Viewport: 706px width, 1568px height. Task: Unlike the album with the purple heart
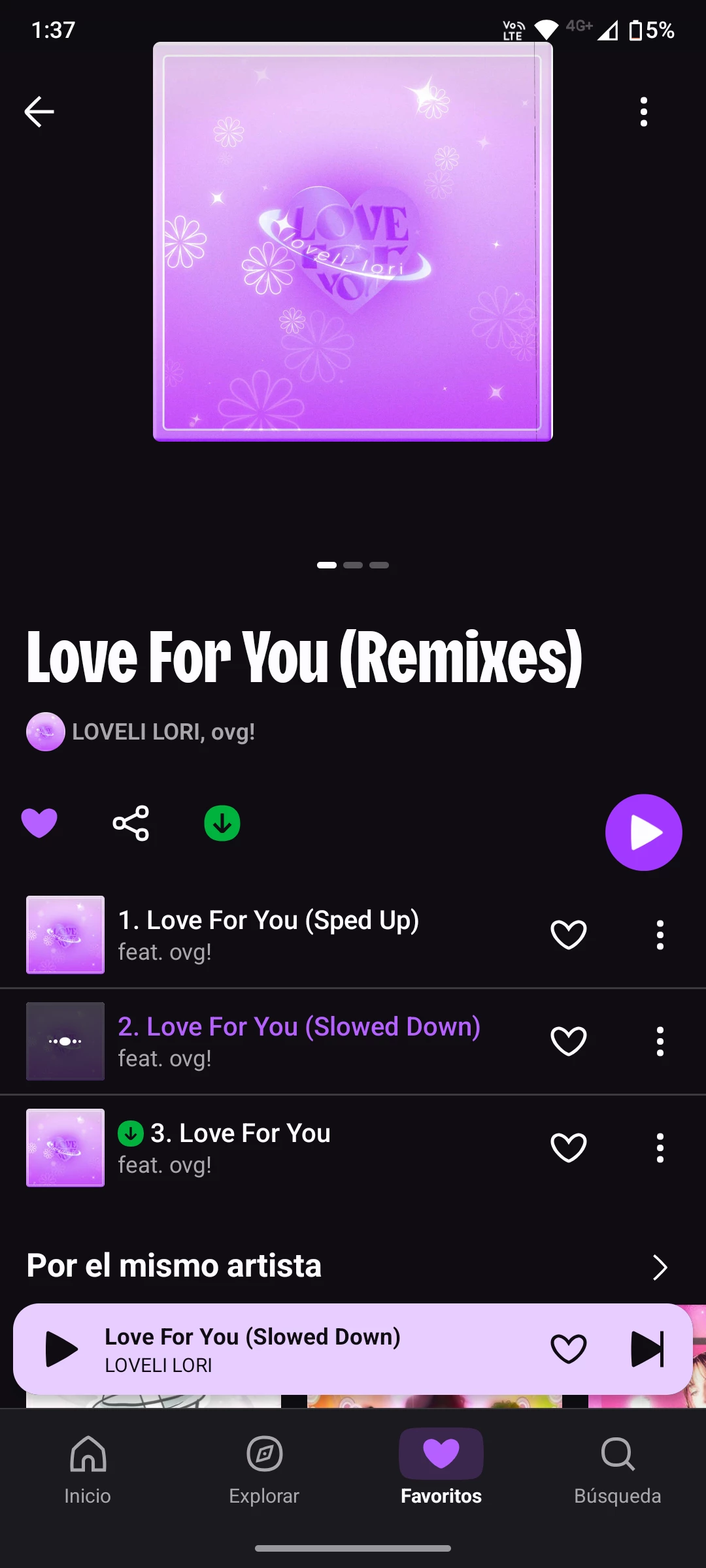[39, 823]
